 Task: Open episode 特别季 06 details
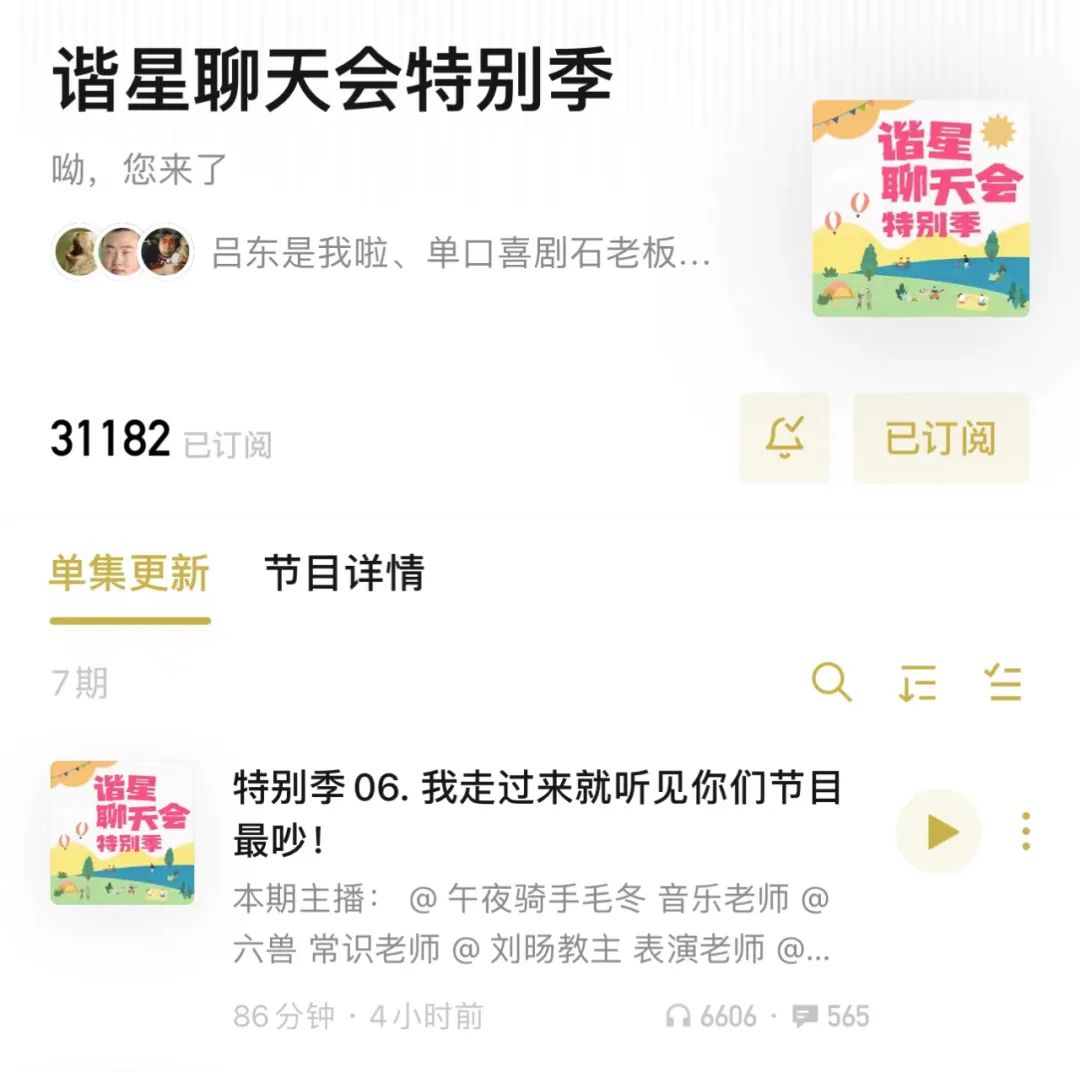click(536, 812)
